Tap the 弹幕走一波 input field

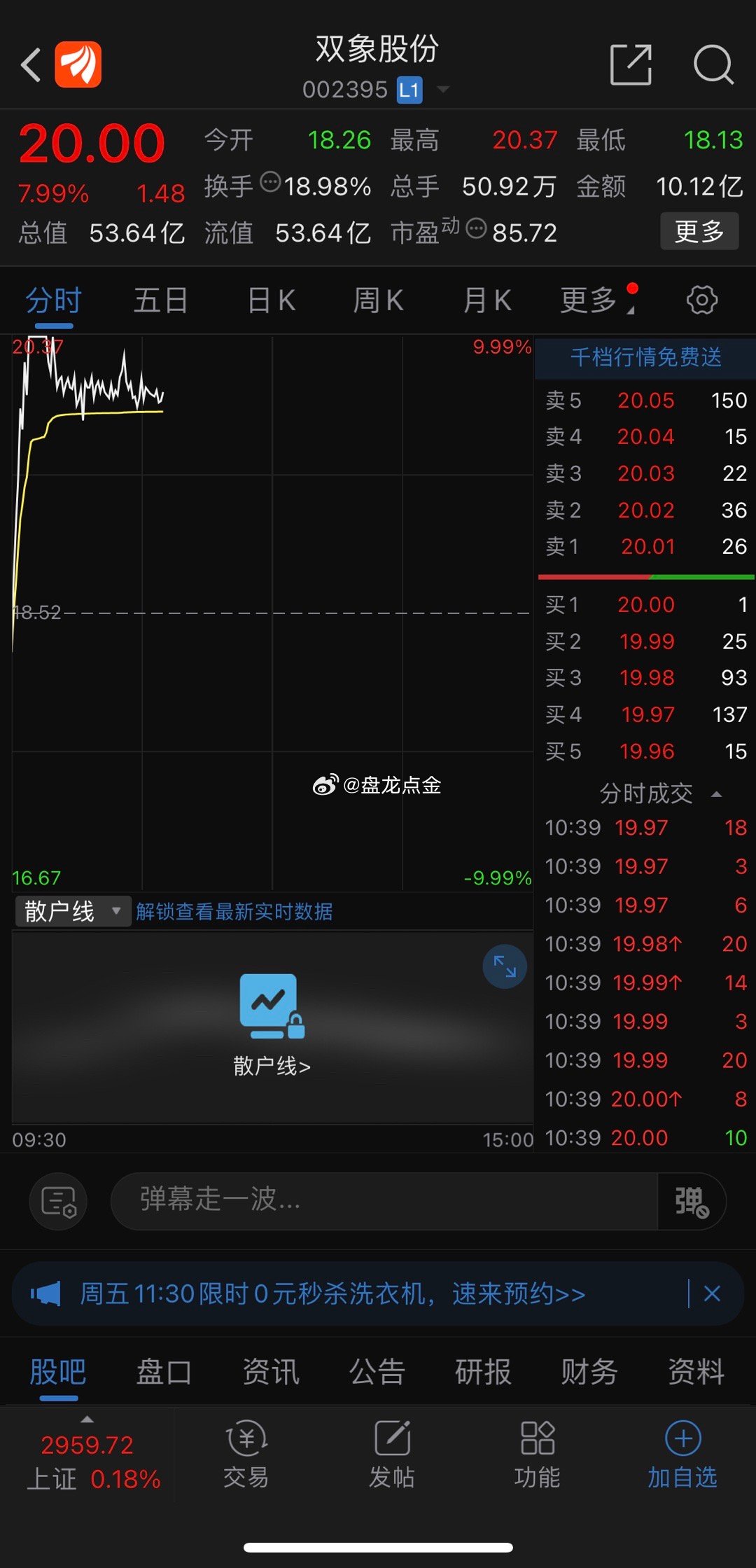(384, 1200)
